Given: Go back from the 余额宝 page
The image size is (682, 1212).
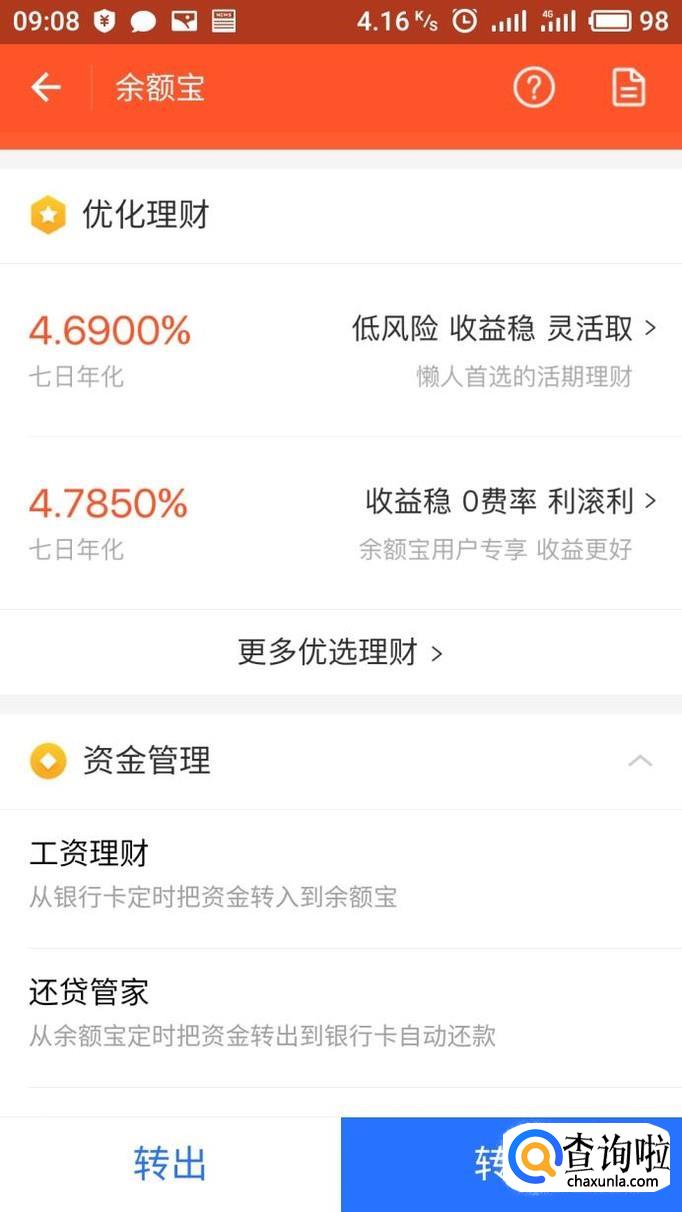Looking at the screenshot, I should (x=46, y=88).
